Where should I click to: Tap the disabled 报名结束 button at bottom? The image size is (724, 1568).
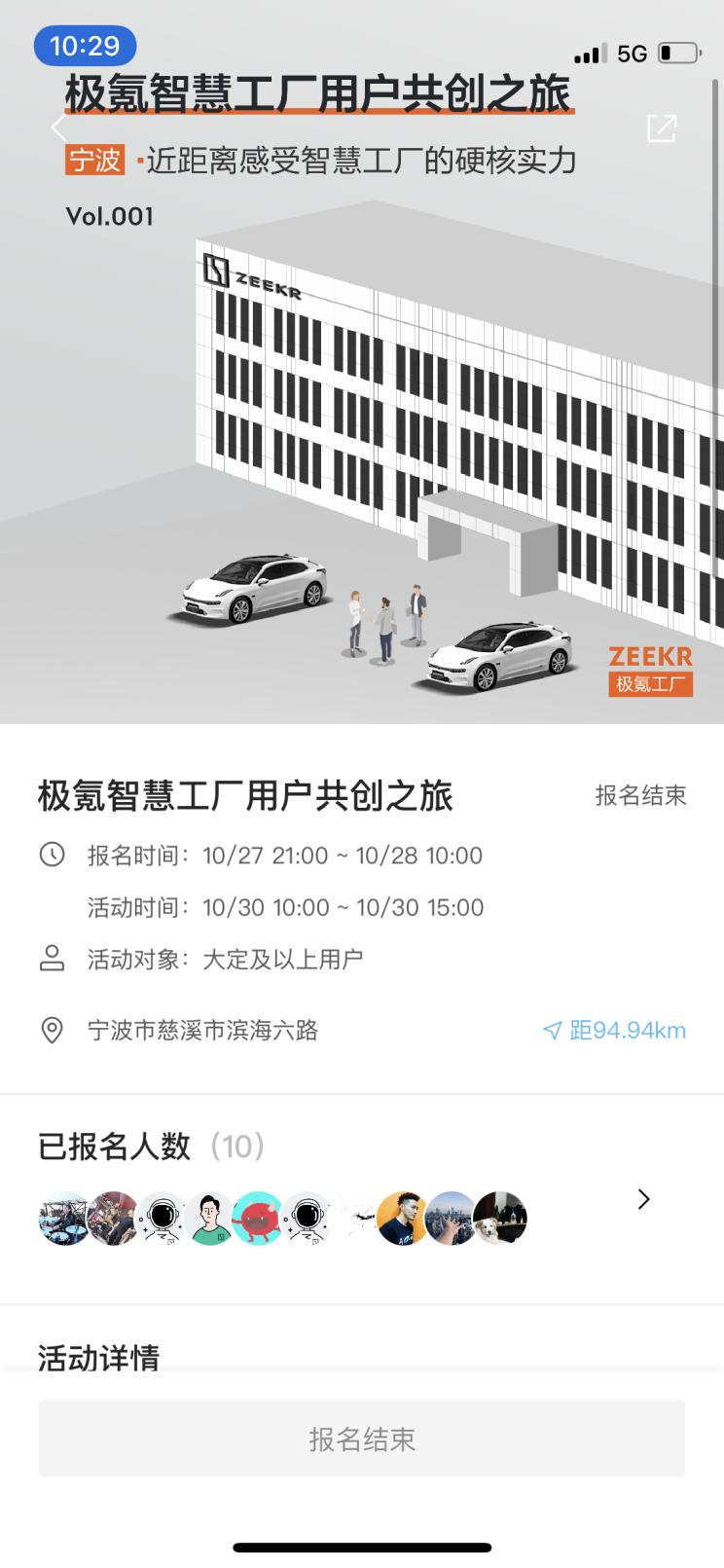[x=362, y=1438]
